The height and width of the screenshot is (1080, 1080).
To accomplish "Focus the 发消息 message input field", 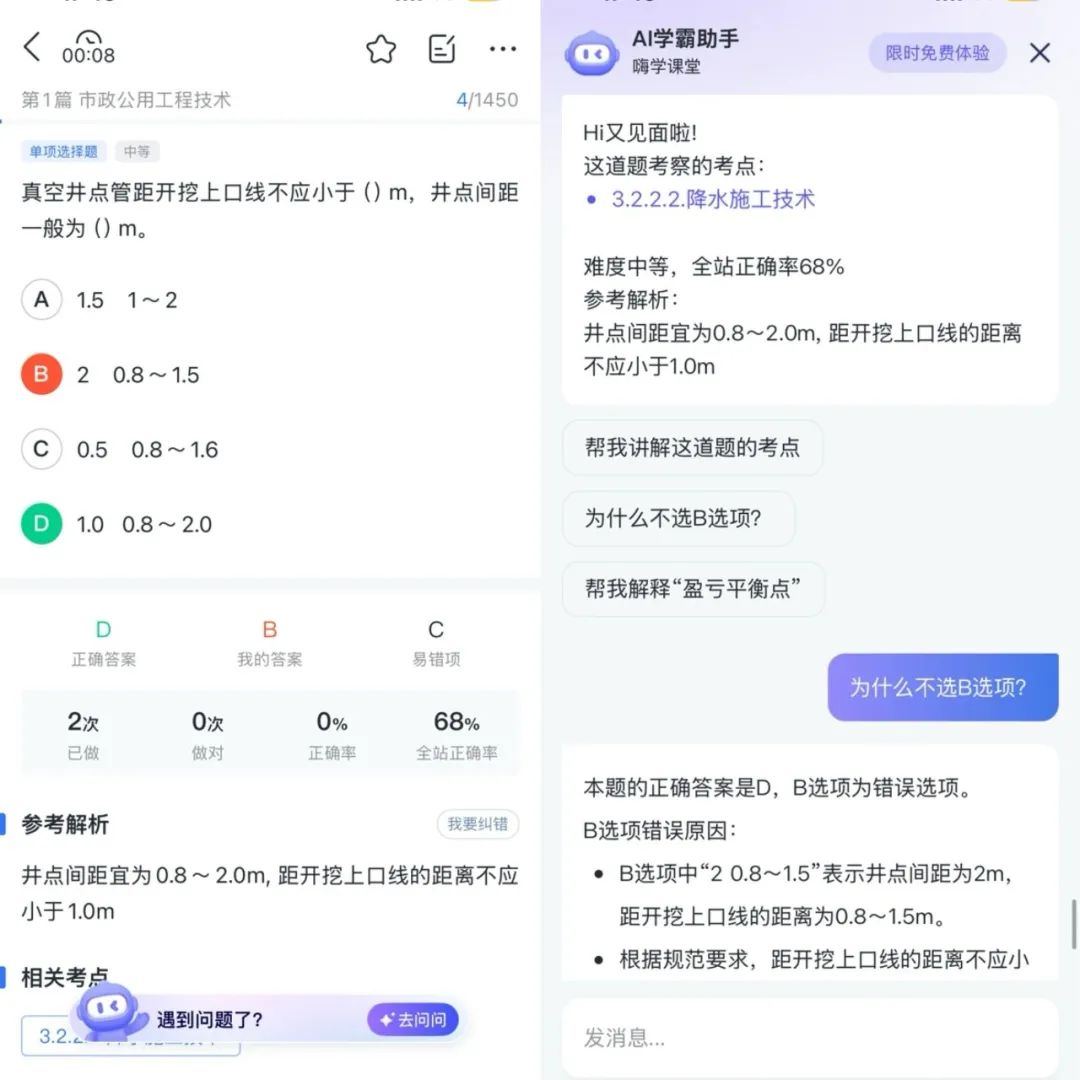I will (x=810, y=1038).
